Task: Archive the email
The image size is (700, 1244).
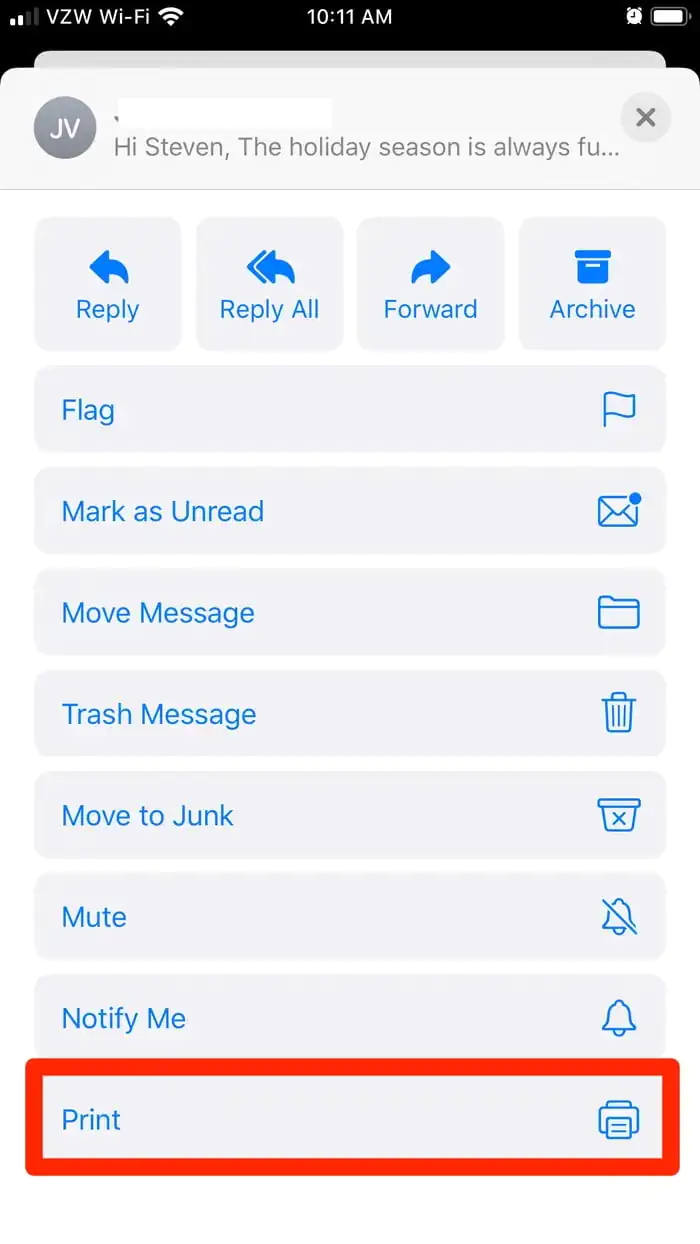Action: 592,284
